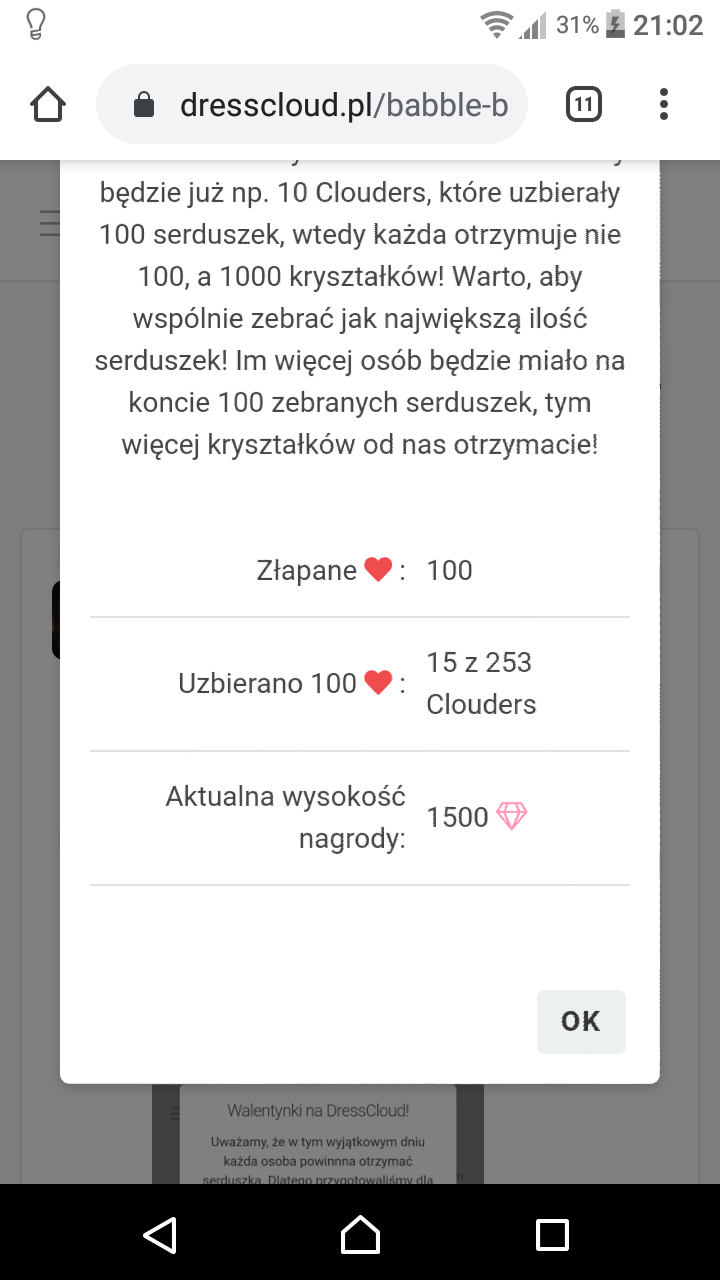Tap the Android home navigation button
Screen dimensions: 720x1280
(x=360, y=1235)
